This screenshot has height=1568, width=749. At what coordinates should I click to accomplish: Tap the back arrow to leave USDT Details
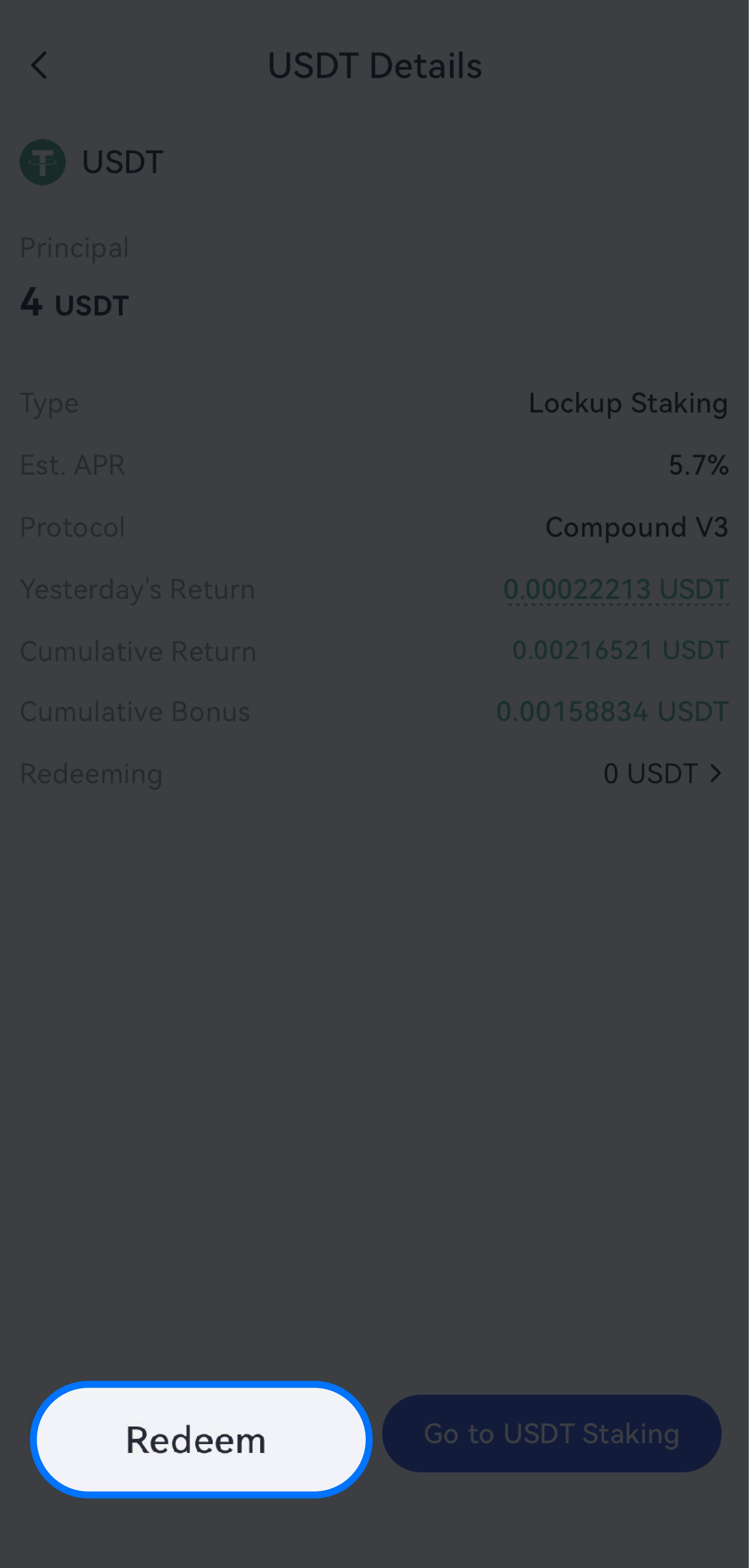tap(39, 65)
